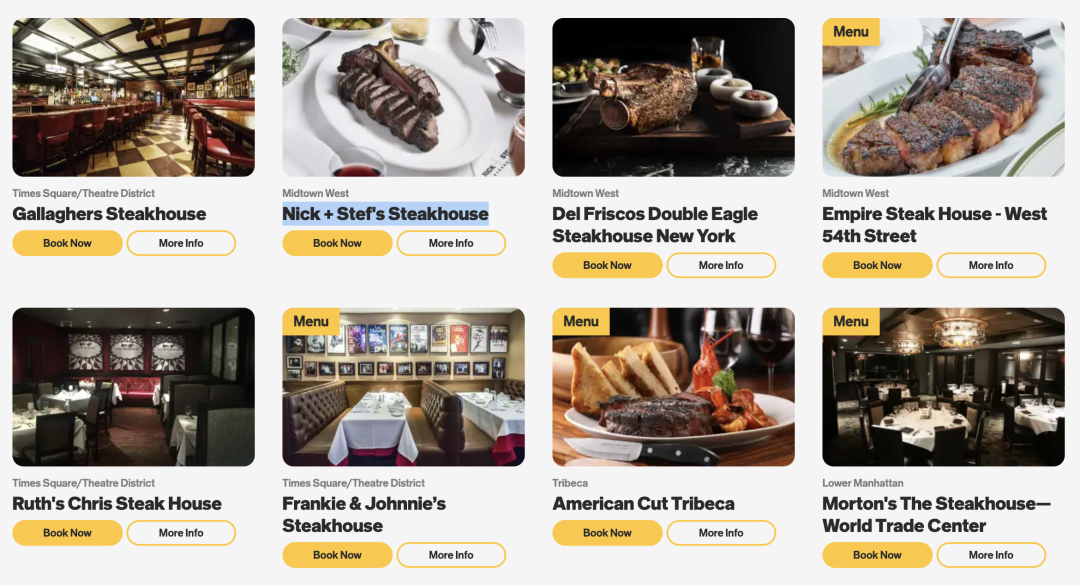This screenshot has height=585, width=1080.
Task: Open the Menu tag on Empire Steak House
Action: tap(851, 31)
